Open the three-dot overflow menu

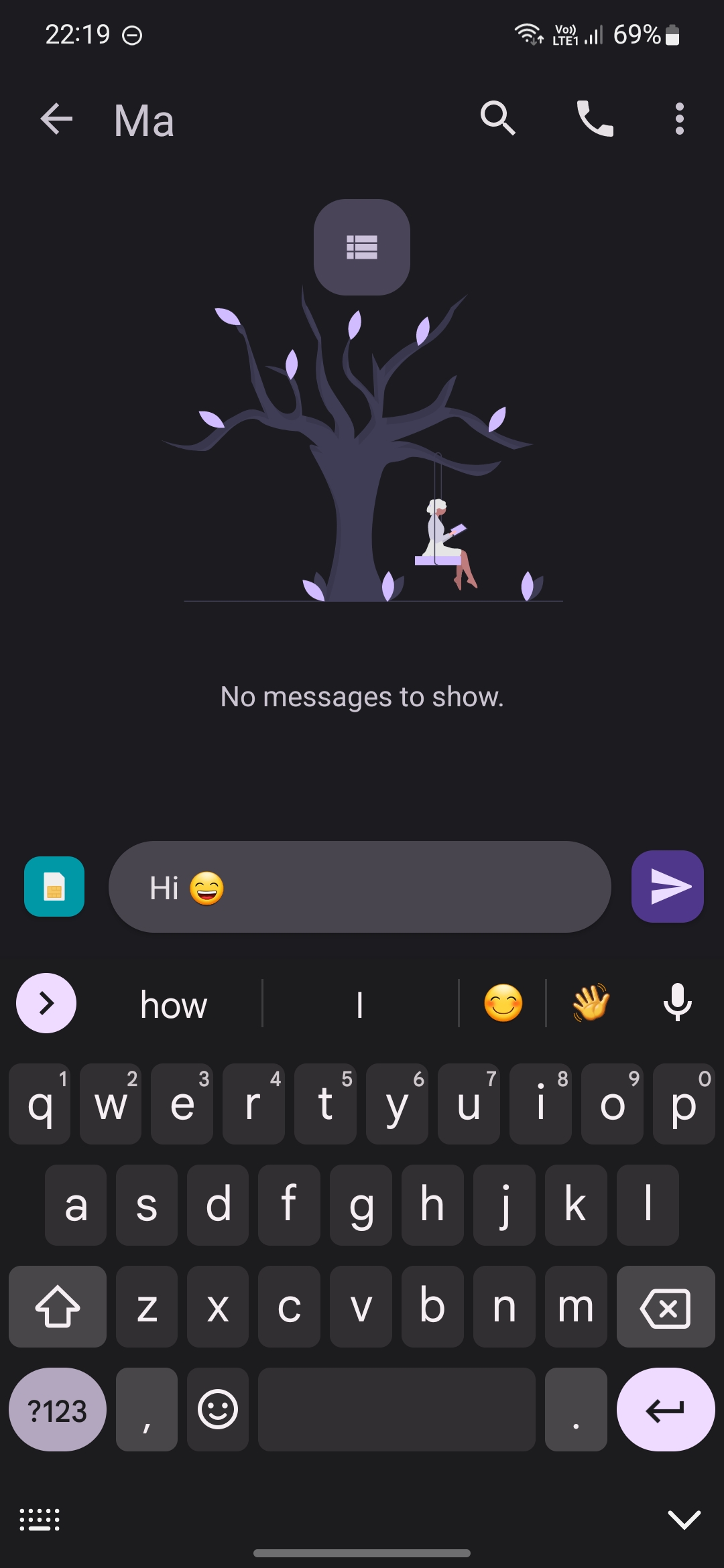click(679, 119)
